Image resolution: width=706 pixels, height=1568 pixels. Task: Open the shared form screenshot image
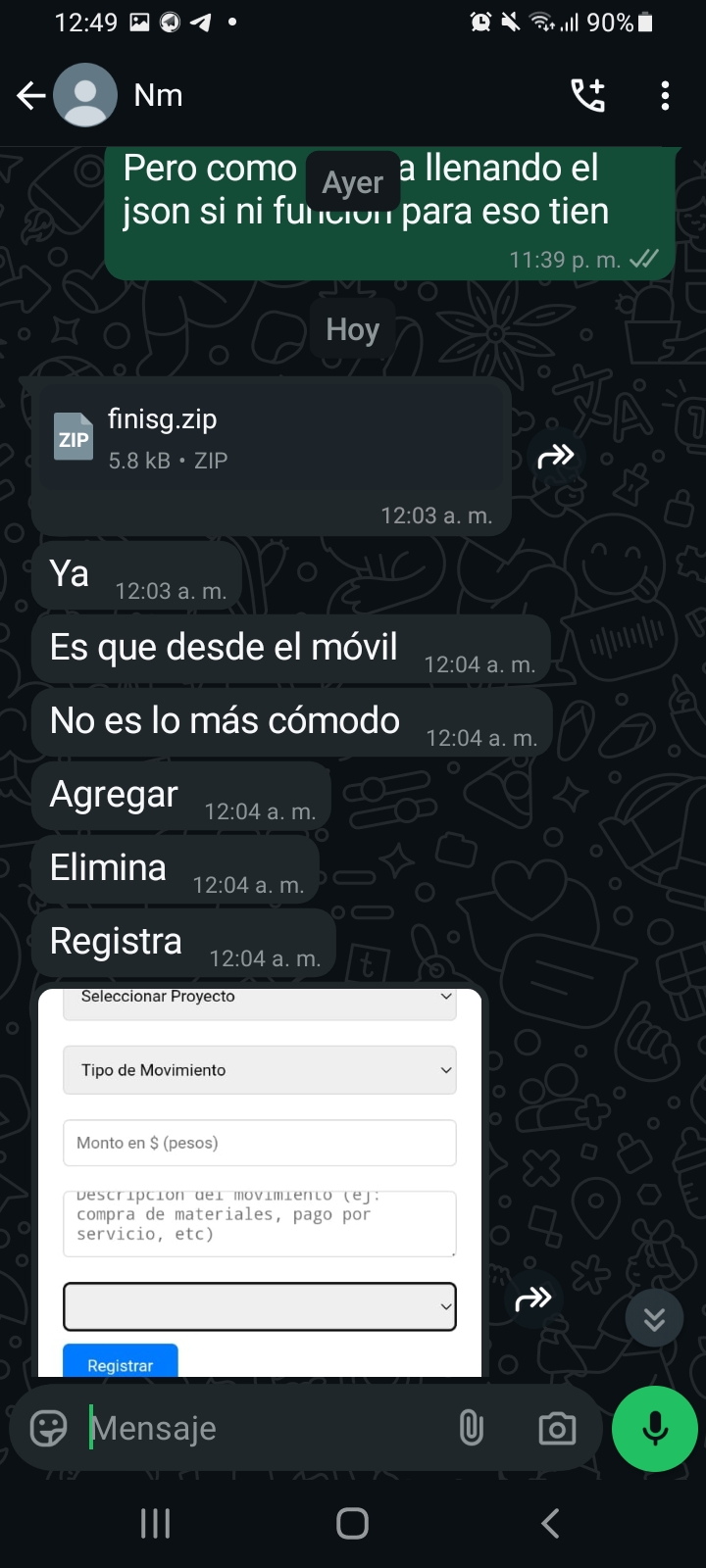[x=260, y=1183]
